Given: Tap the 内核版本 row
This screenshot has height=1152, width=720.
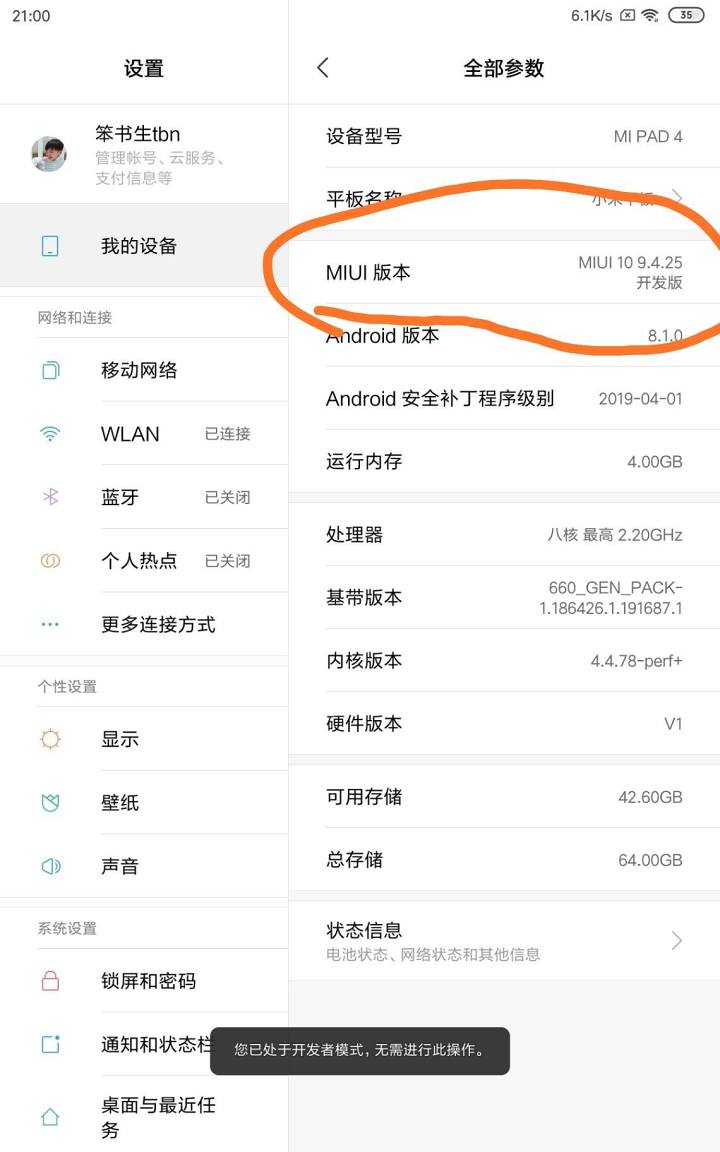Looking at the screenshot, I should [x=504, y=660].
